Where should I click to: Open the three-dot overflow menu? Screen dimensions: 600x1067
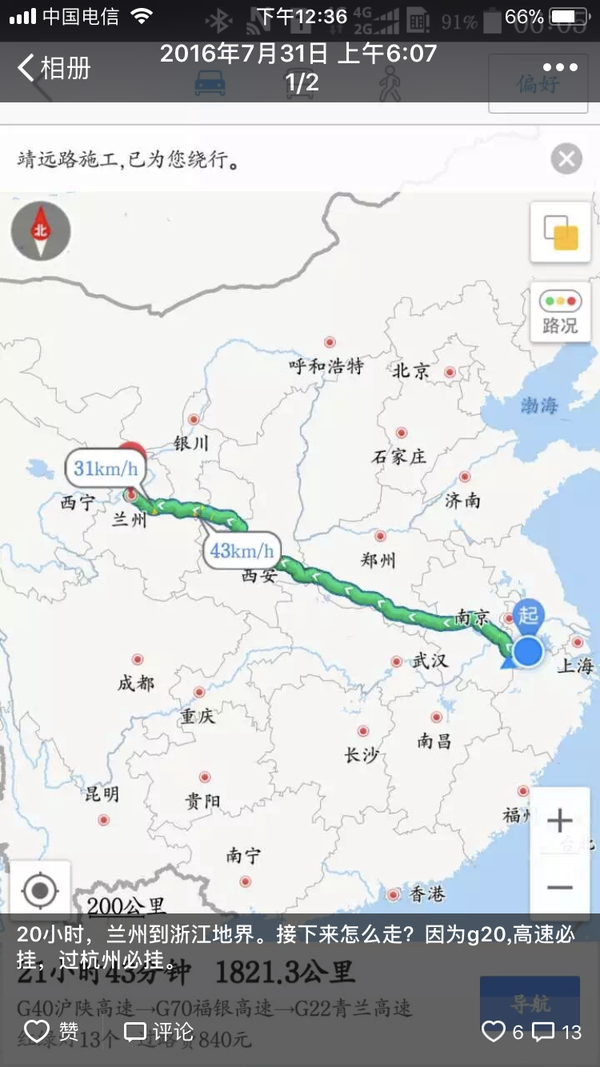(x=560, y=68)
